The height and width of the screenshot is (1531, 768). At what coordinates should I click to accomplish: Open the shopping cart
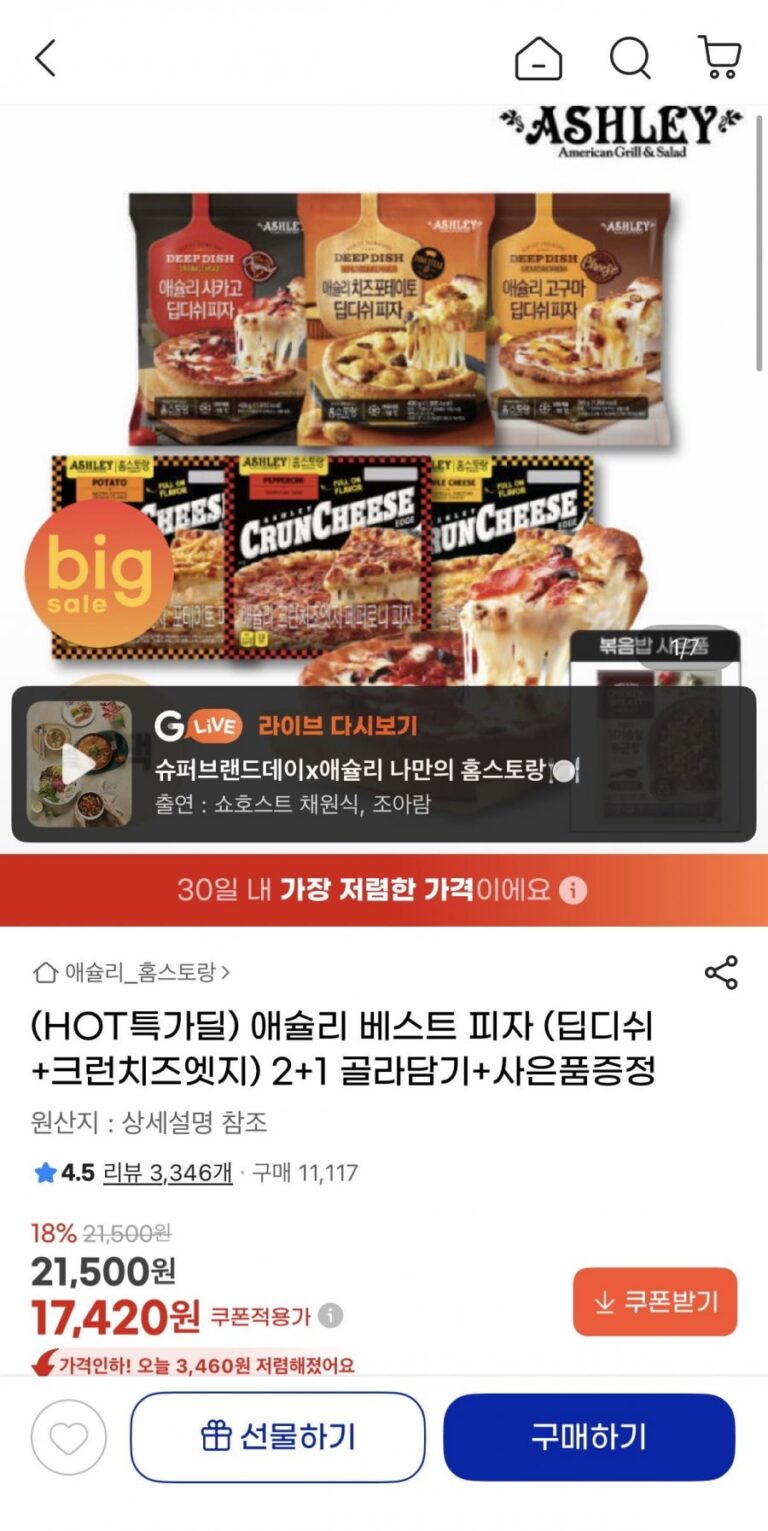(x=719, y=58)
